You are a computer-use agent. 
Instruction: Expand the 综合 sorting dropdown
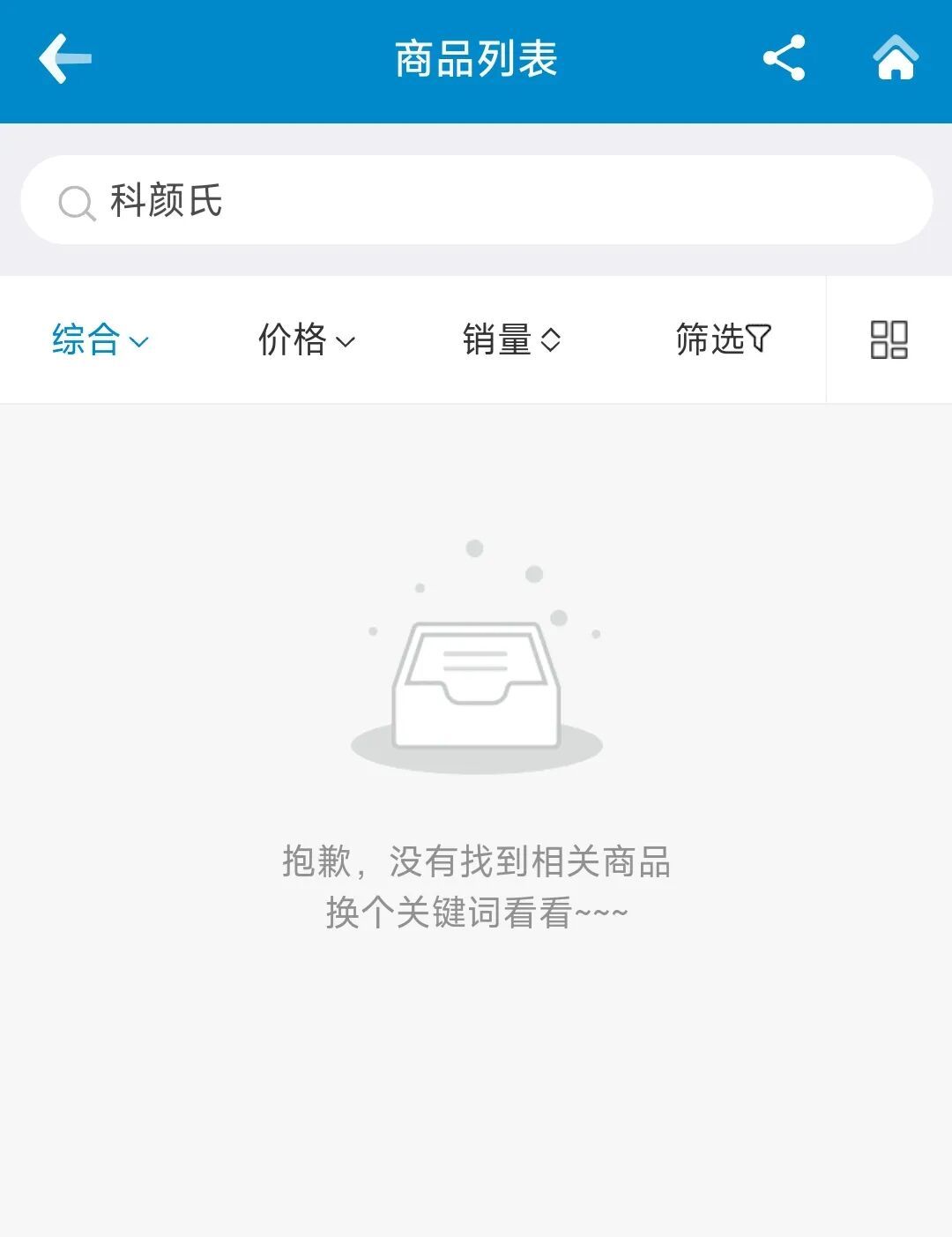(100, 339)
